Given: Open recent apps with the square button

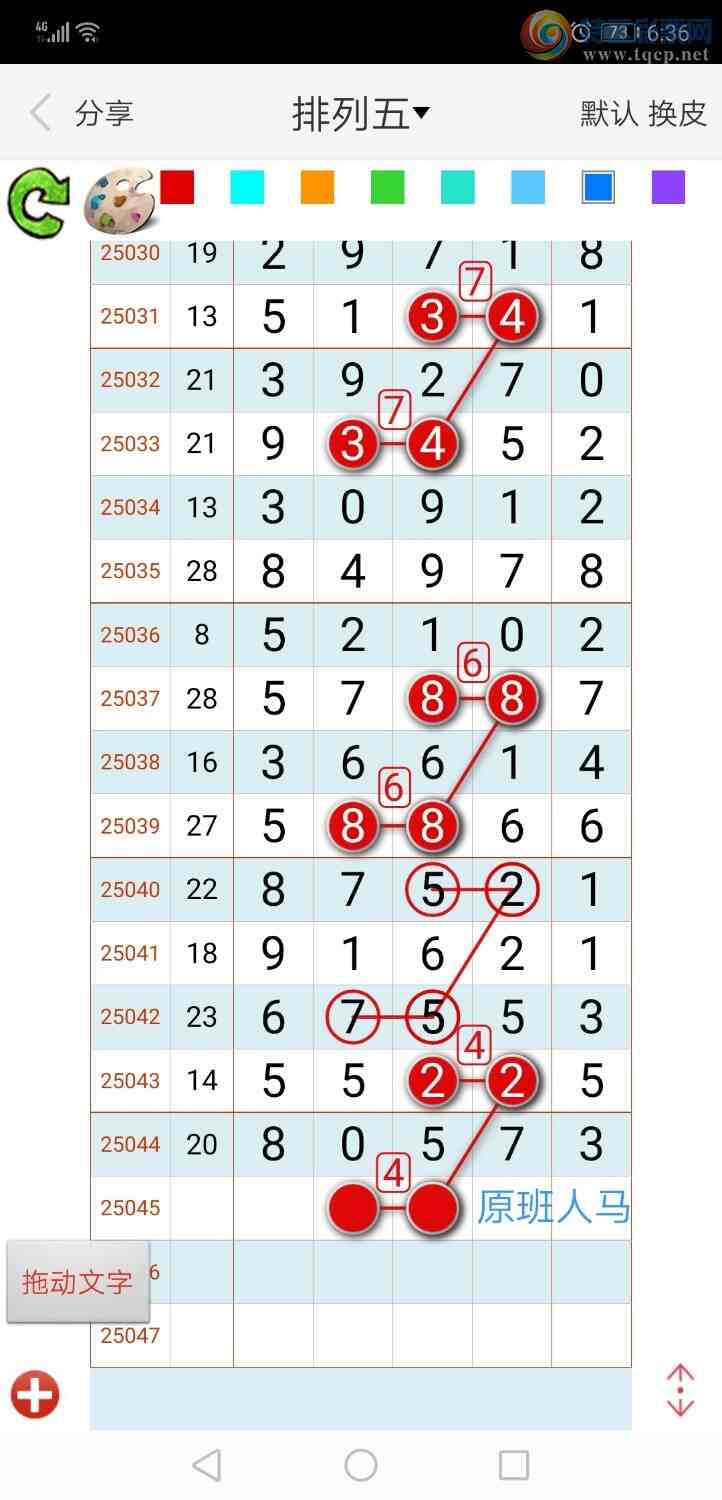Looking at the screenshot, I should coord(513,1466).
